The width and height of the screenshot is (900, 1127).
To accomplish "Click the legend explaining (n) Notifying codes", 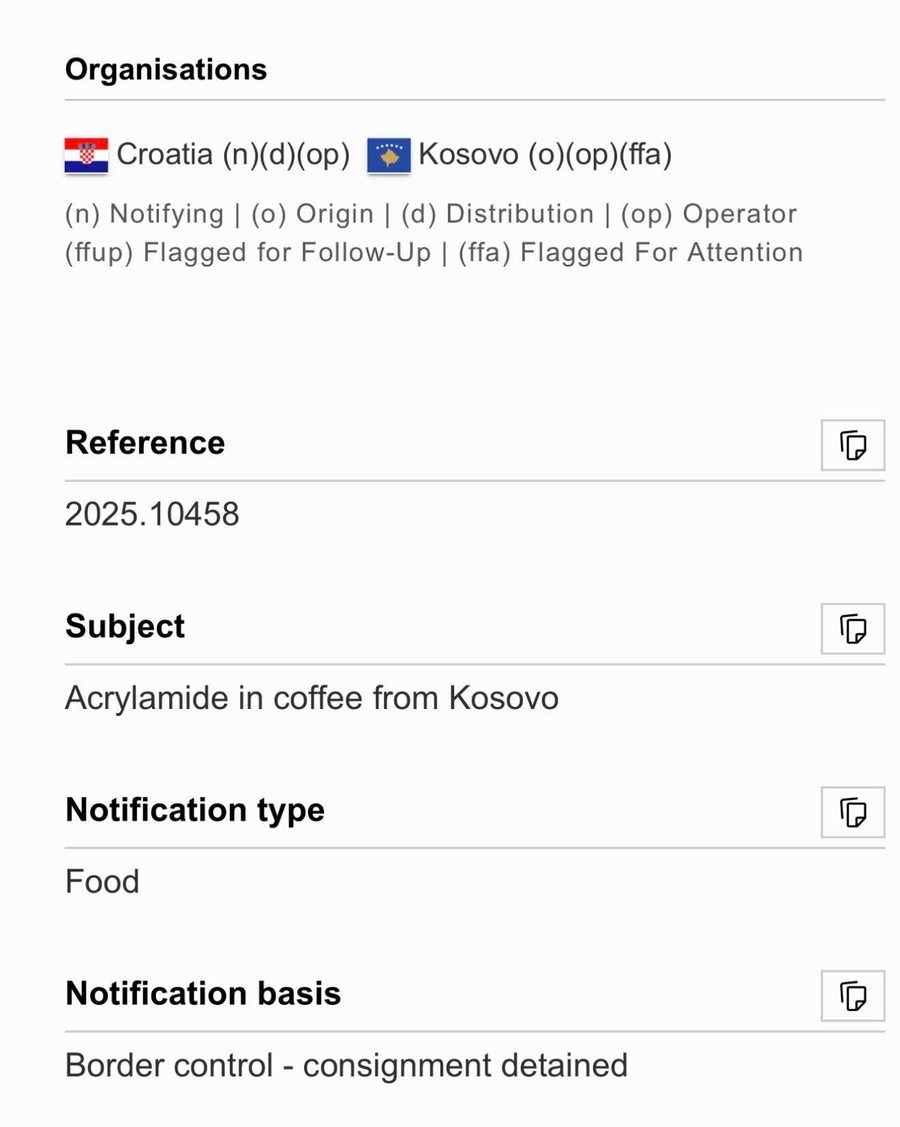I will pos(430,213).
